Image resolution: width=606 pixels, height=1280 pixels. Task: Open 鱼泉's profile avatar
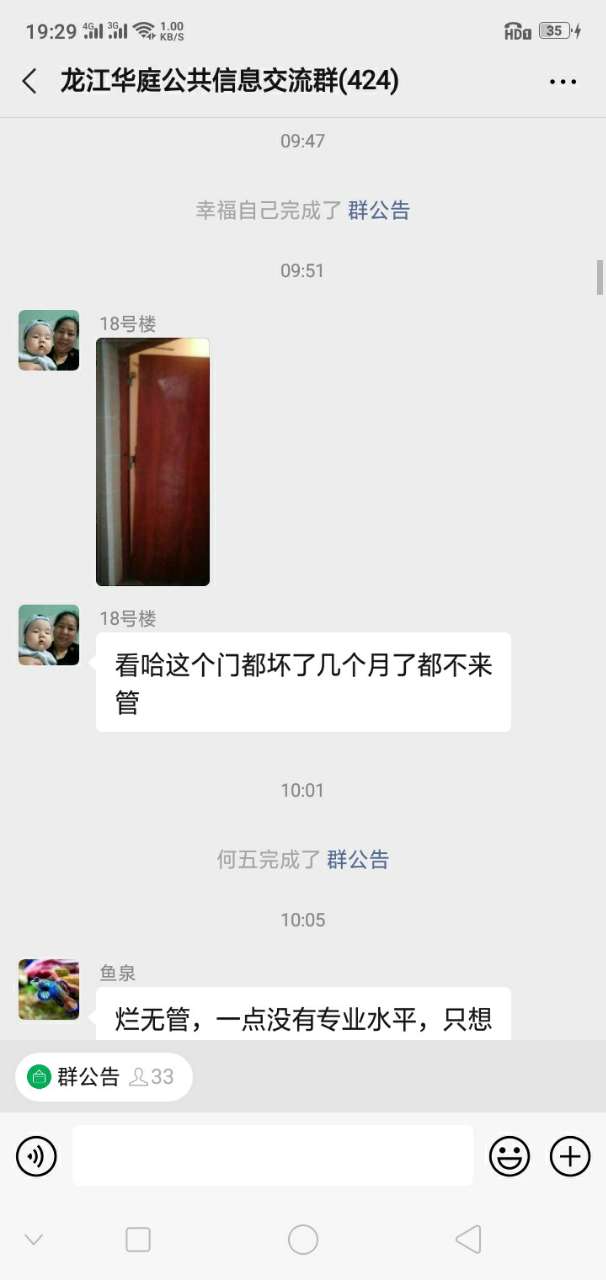pos(48,989)
